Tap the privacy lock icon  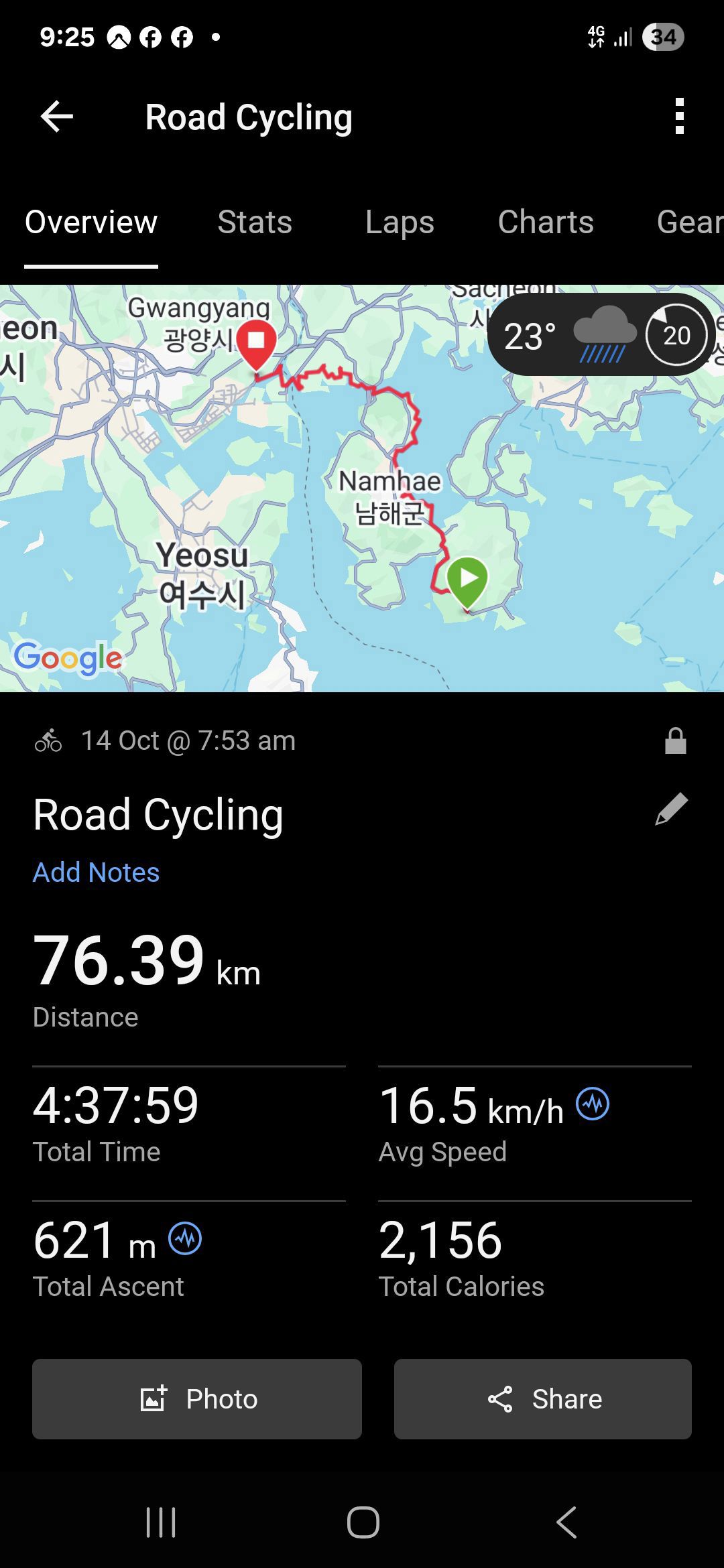pyautogui.click(x=675, y=741)
